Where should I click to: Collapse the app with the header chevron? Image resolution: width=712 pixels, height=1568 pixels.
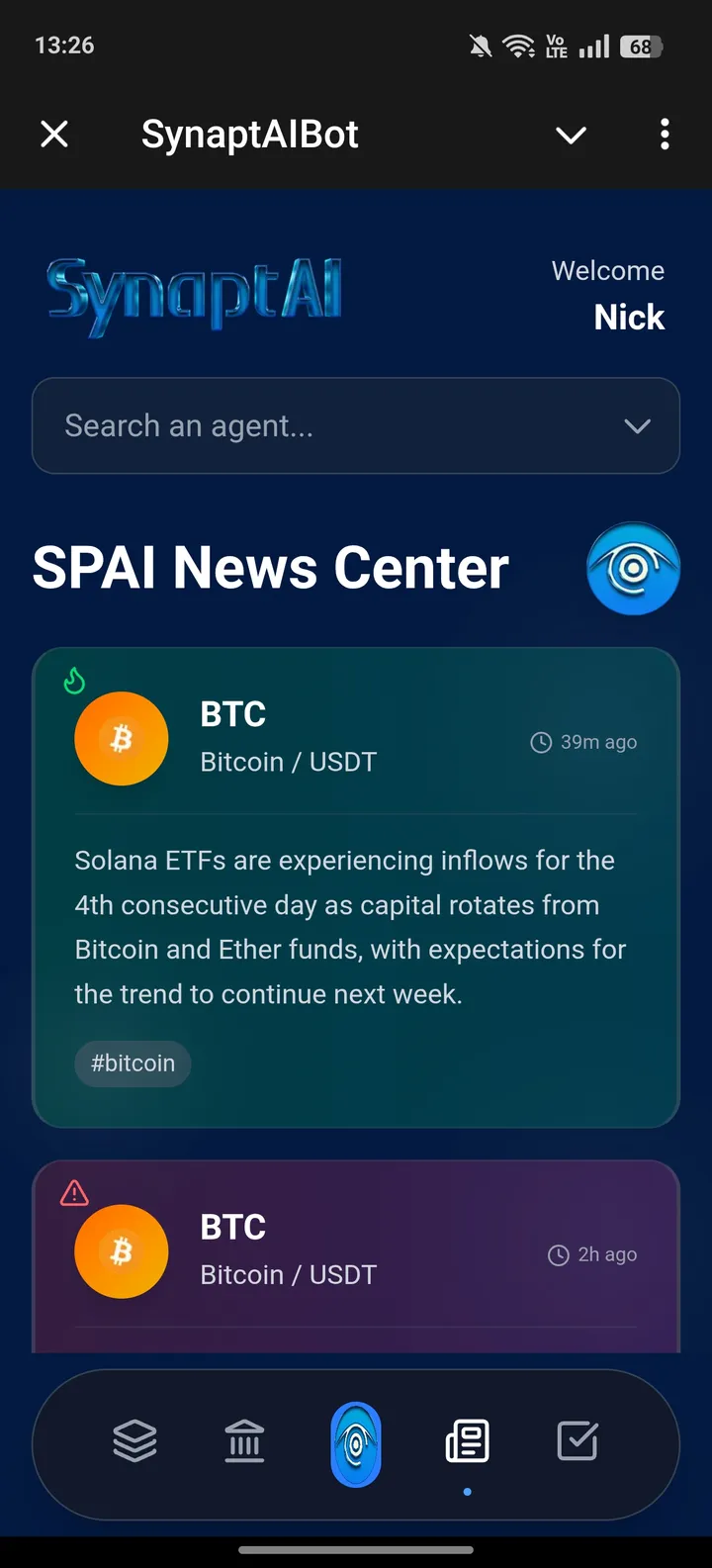[x=571, y=135]
